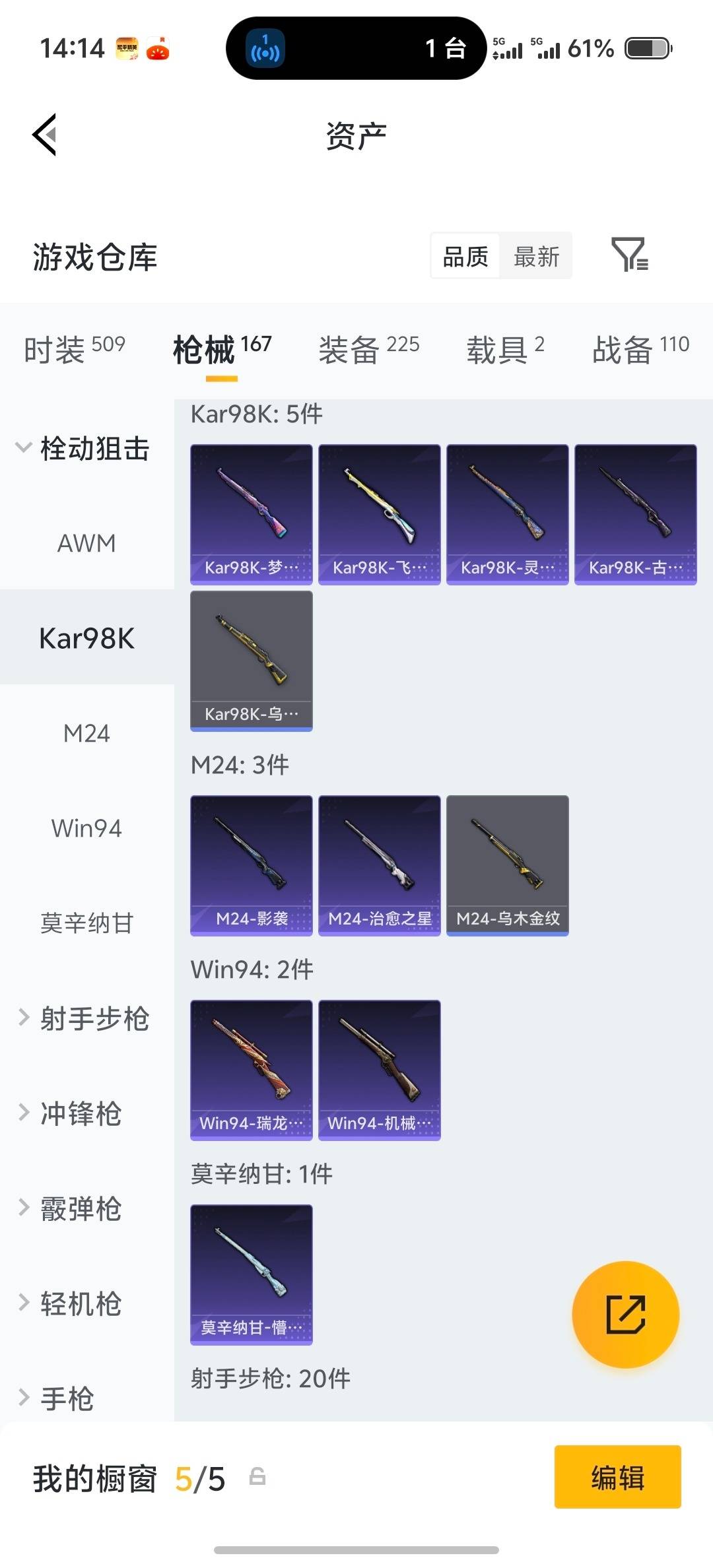This screenshot has width=713, height=1568.
Task: Select the M24-影袭 weapon thumbnail
Action: tap(251, 865)
